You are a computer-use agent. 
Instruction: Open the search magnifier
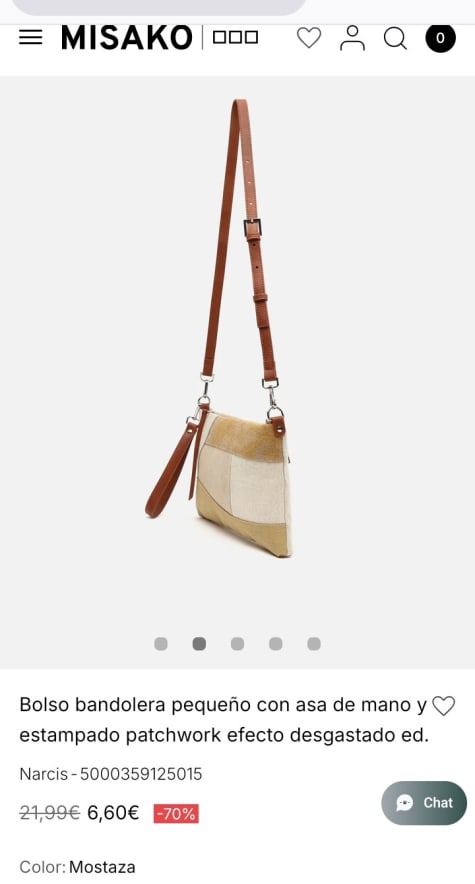click(395, 38)
